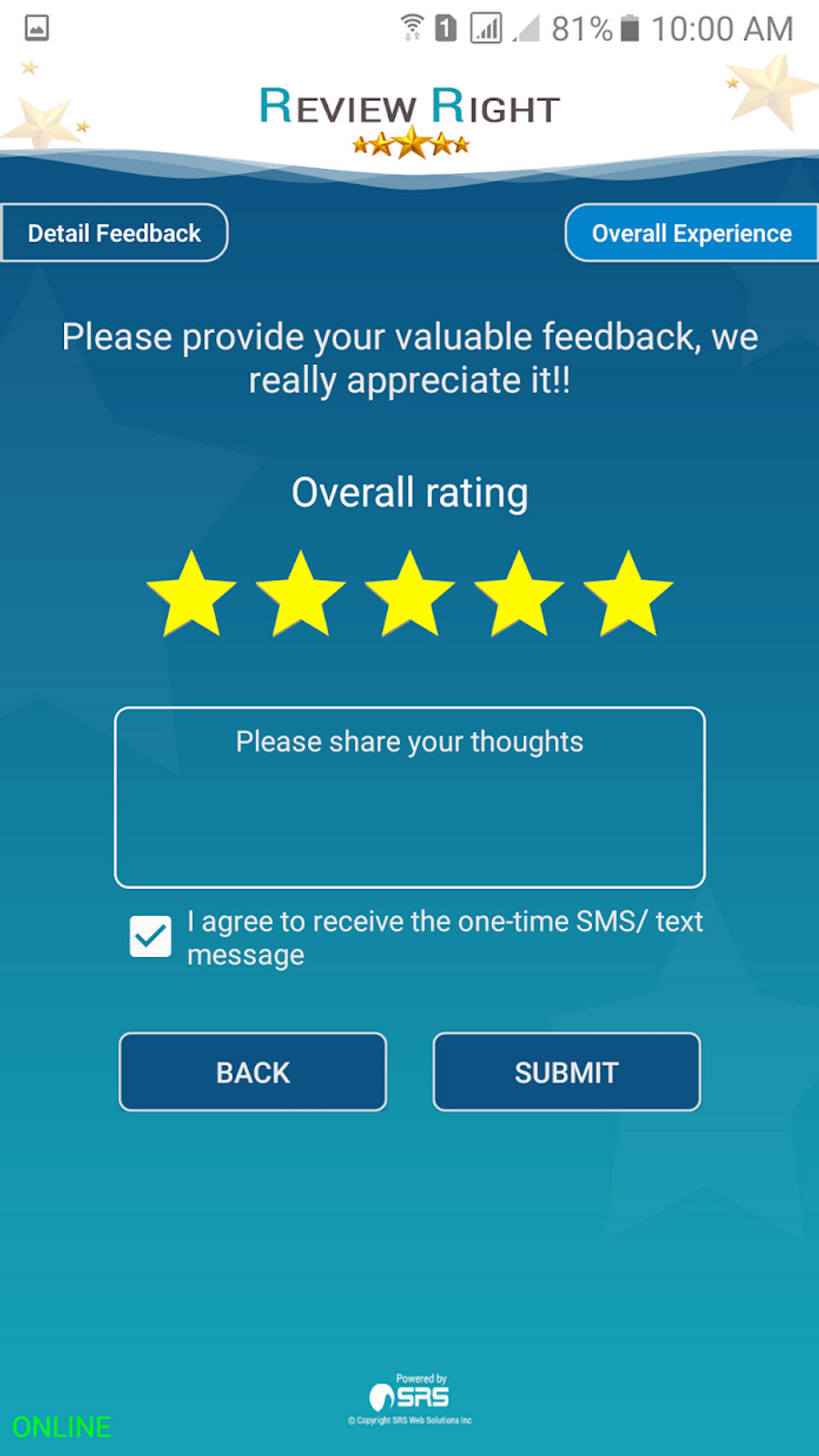The image size is (819, 1456).
Task: Set overall rating to one star
Action: (x=191, y=595)
